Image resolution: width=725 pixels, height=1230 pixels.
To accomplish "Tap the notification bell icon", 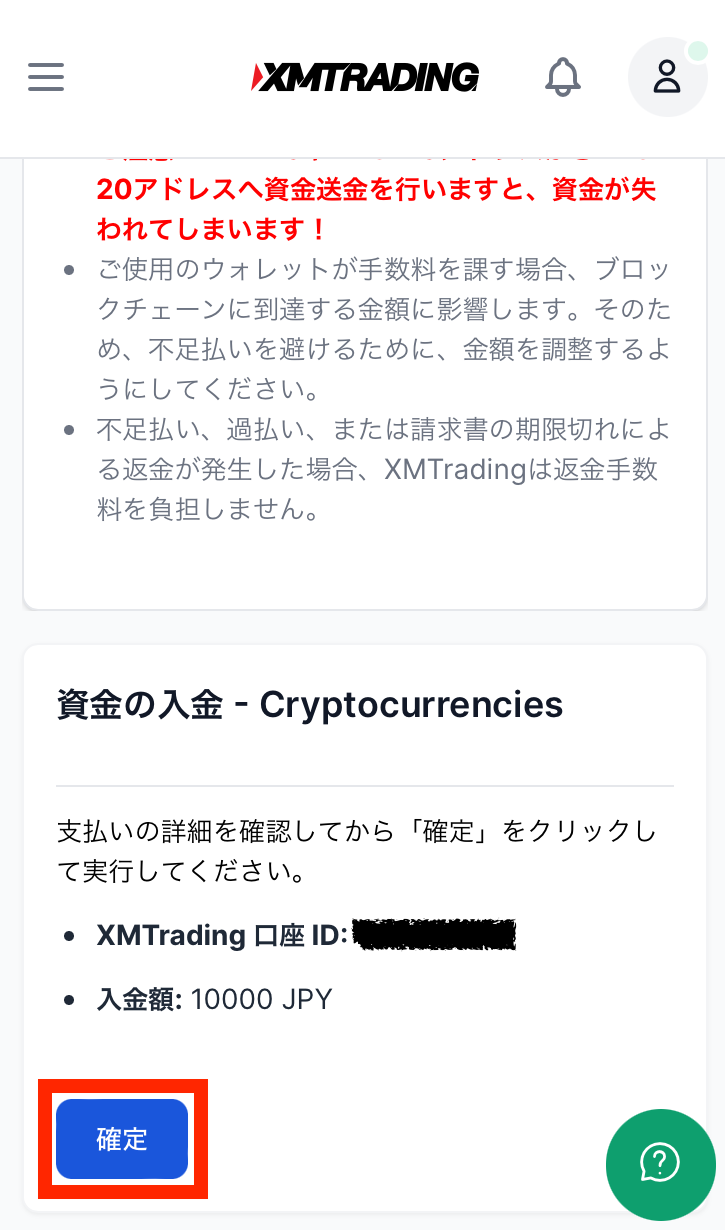I will (x=563, y=76).
